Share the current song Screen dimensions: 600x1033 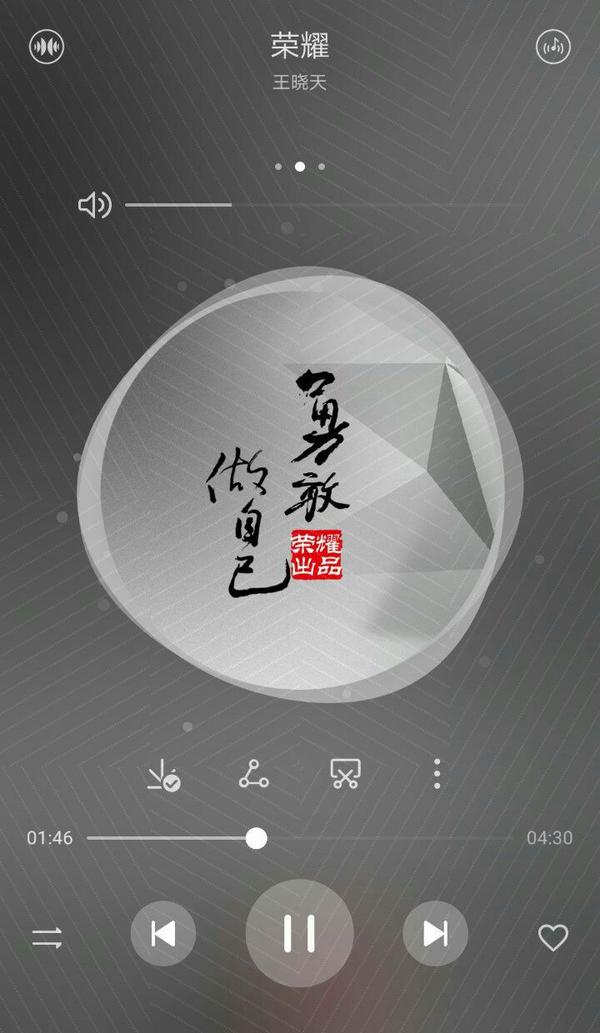point(254,773)
